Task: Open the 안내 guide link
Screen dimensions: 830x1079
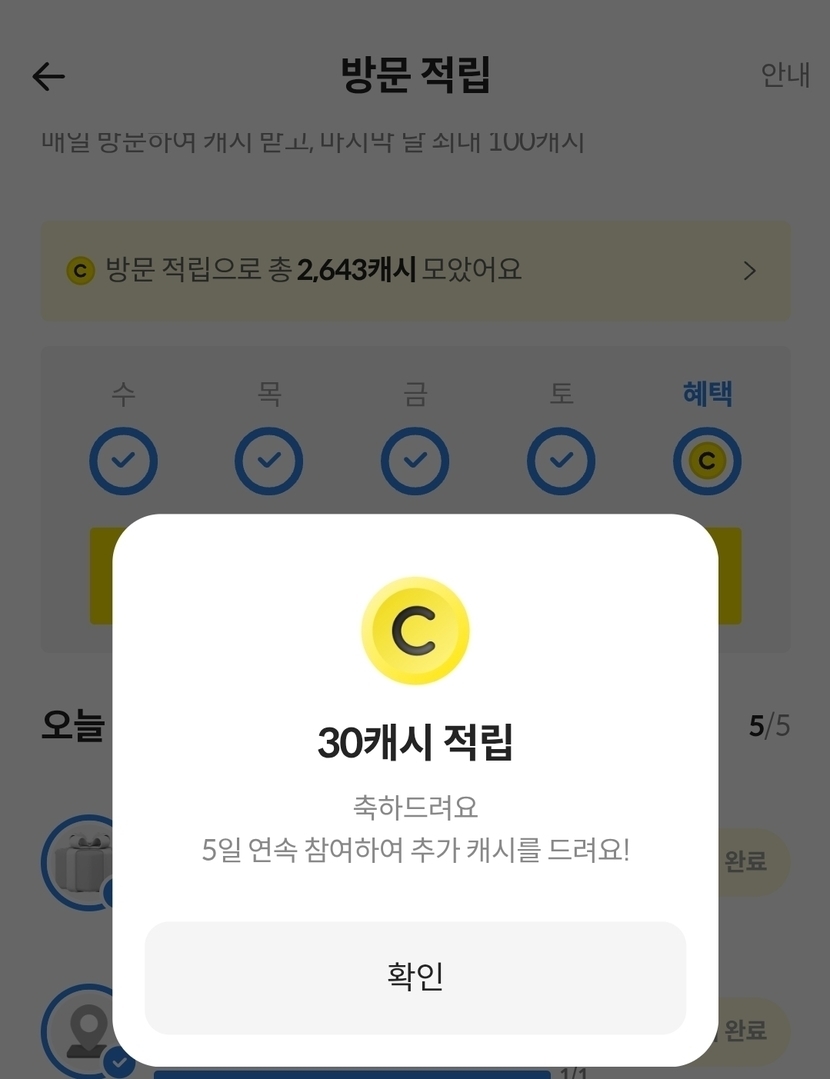Action: coord(784,76)
